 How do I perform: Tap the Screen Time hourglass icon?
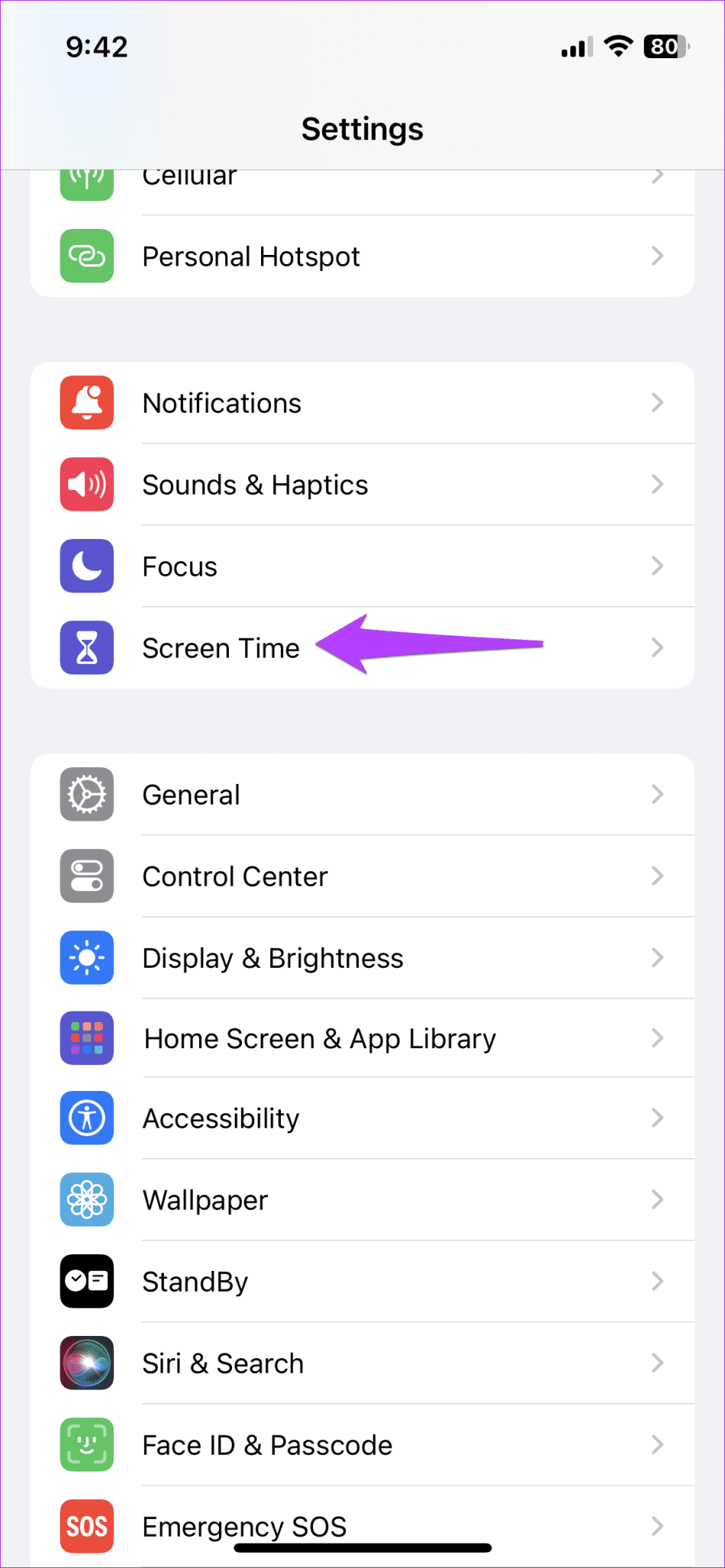pyautogui.click(x=87, y=647)
